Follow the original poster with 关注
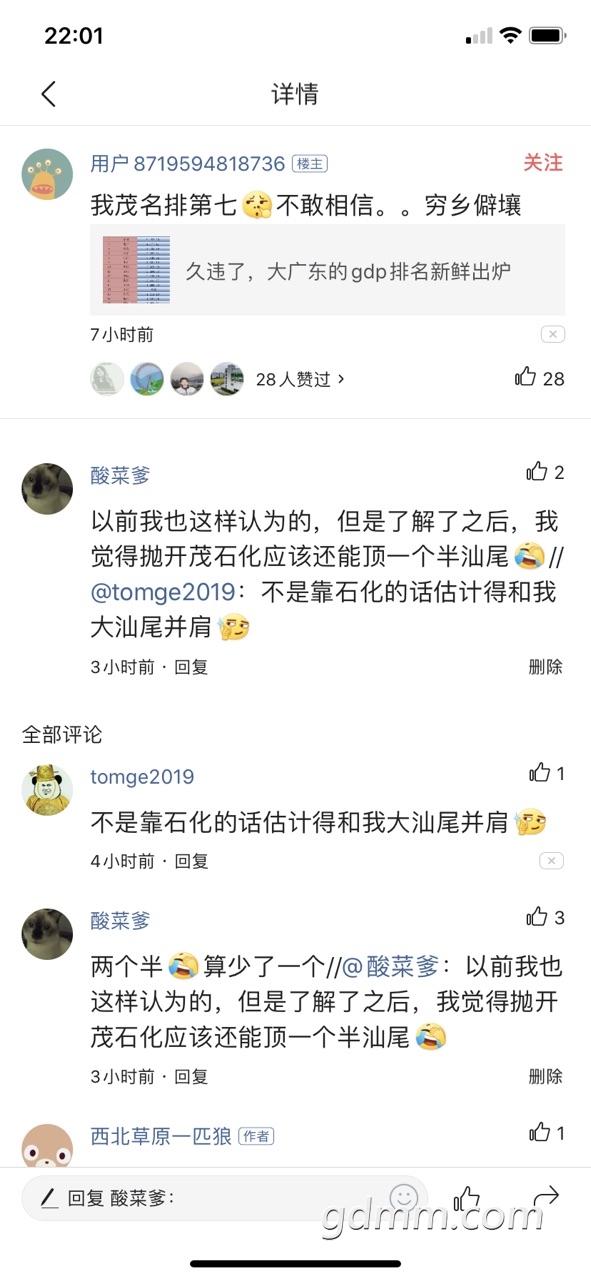Viewport: 591px width, 1279px height. coord(543,162)
